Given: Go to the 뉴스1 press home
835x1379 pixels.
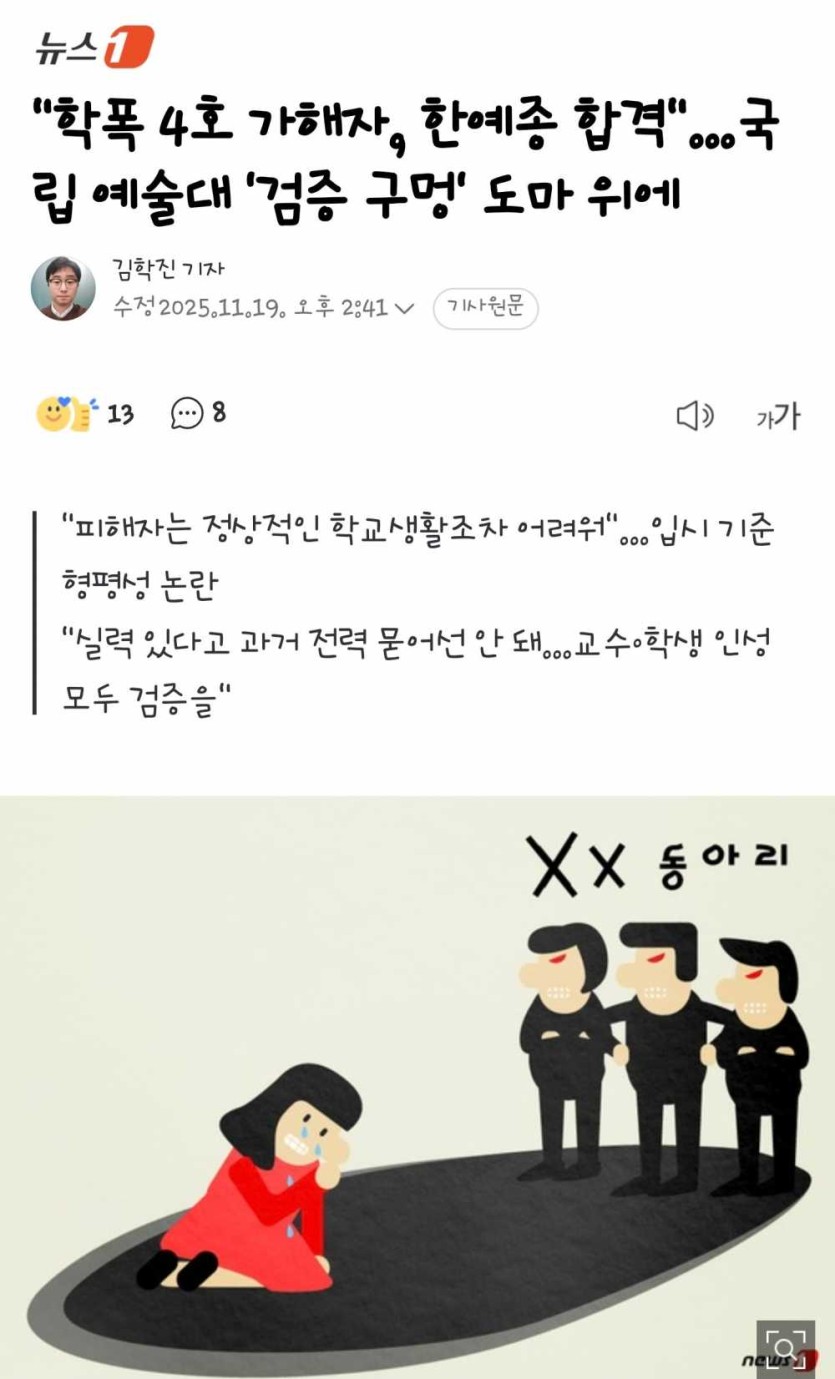Looking at the screenshot, I should point(95,46).
